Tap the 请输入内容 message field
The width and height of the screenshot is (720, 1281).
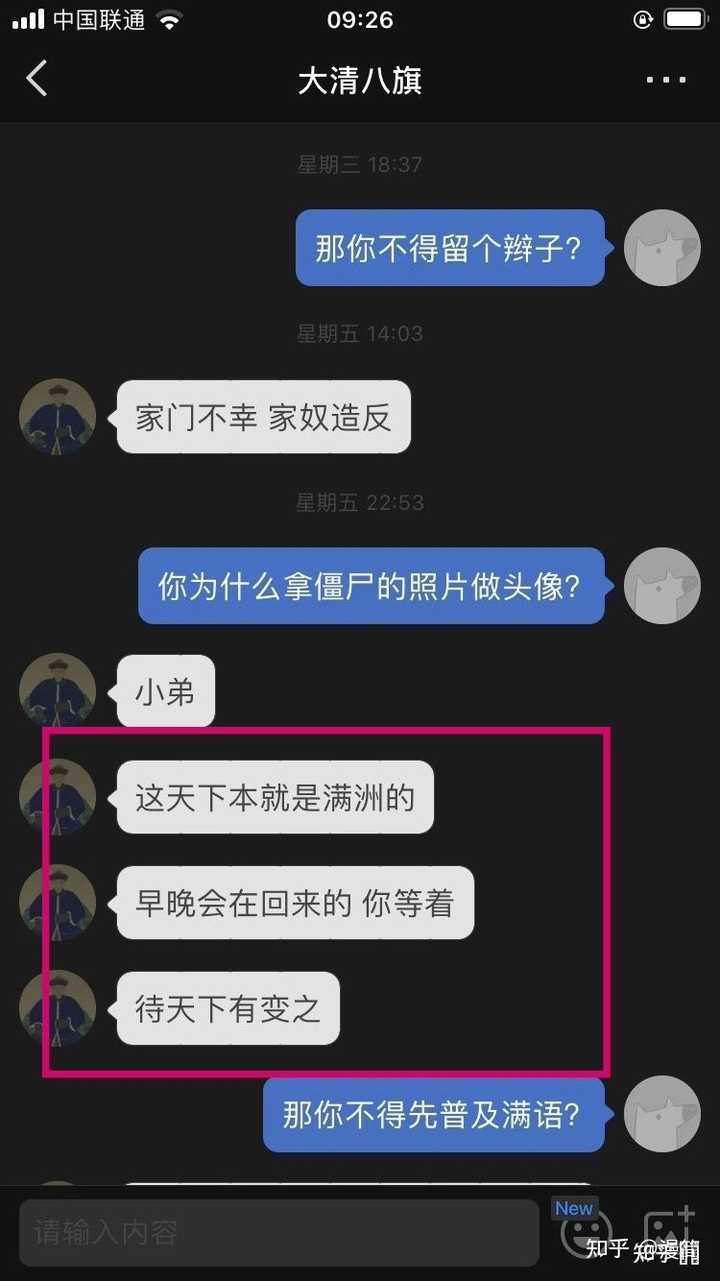278,1232
